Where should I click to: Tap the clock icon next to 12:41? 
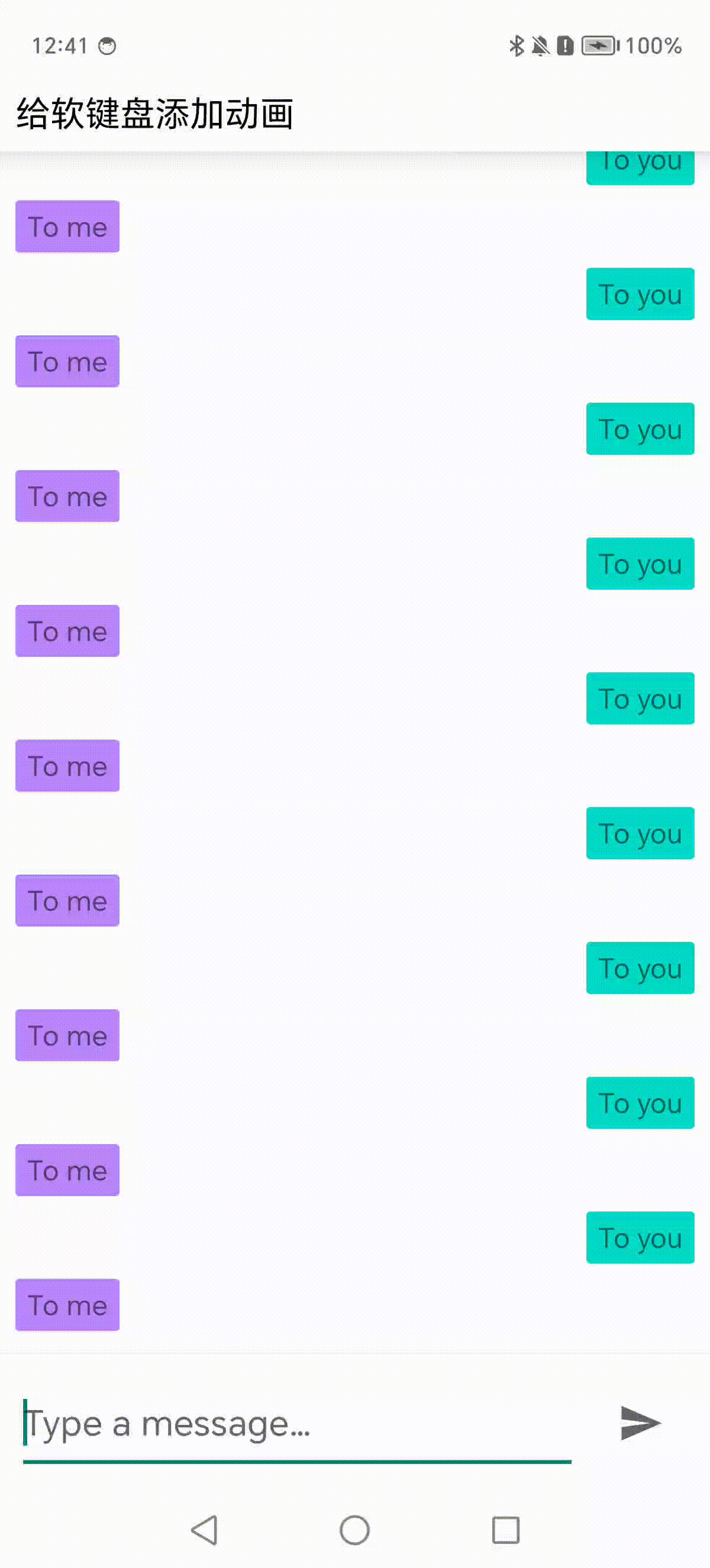pos(108,44)
